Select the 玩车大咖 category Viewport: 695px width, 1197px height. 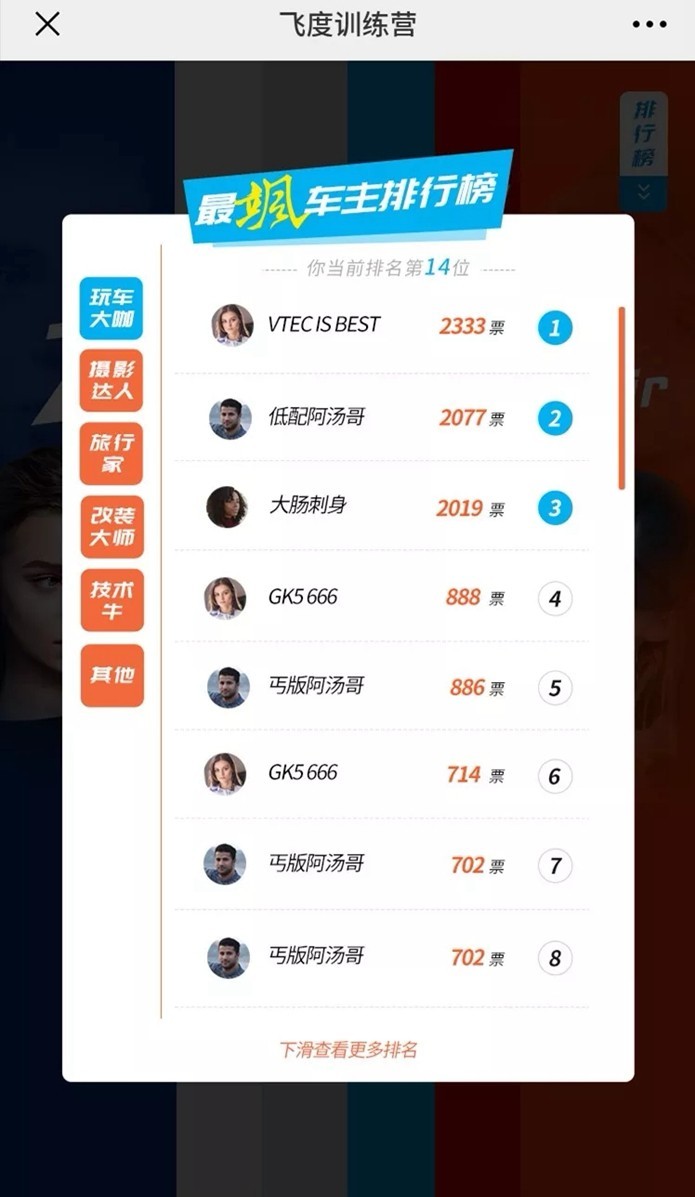[x=112, y=308]
